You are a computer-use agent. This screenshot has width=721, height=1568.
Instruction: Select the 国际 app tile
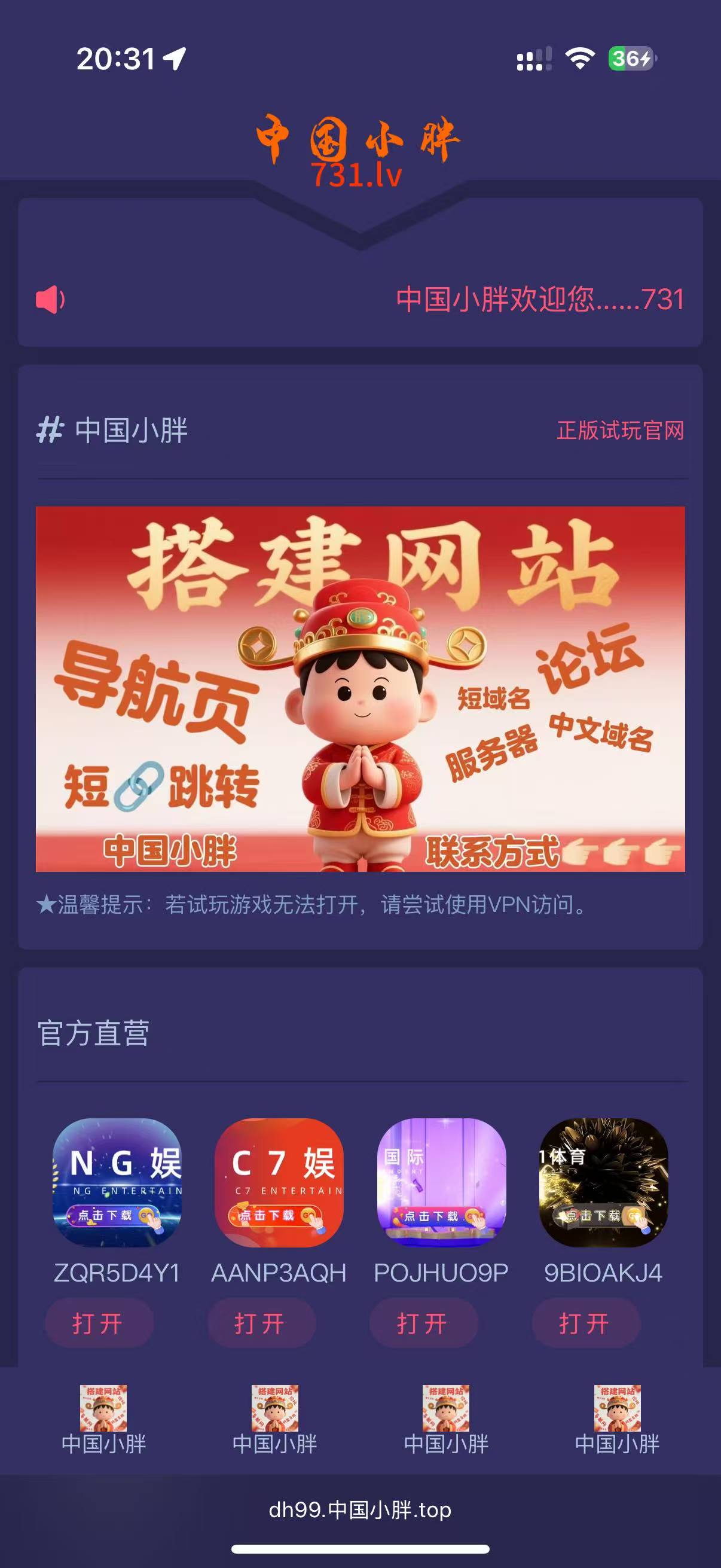point(441,1182)
